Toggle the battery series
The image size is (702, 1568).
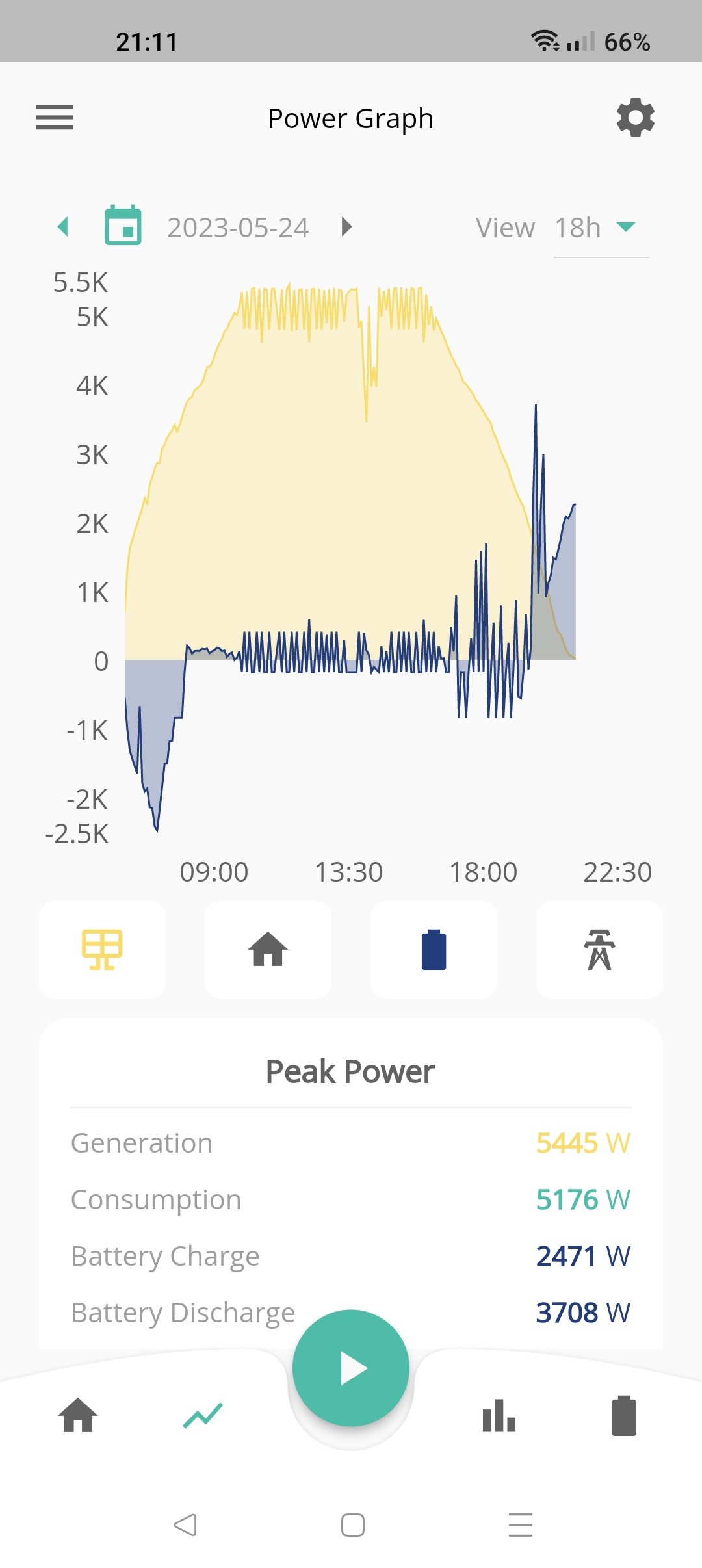pyautogui.click(x=434, y=950)
